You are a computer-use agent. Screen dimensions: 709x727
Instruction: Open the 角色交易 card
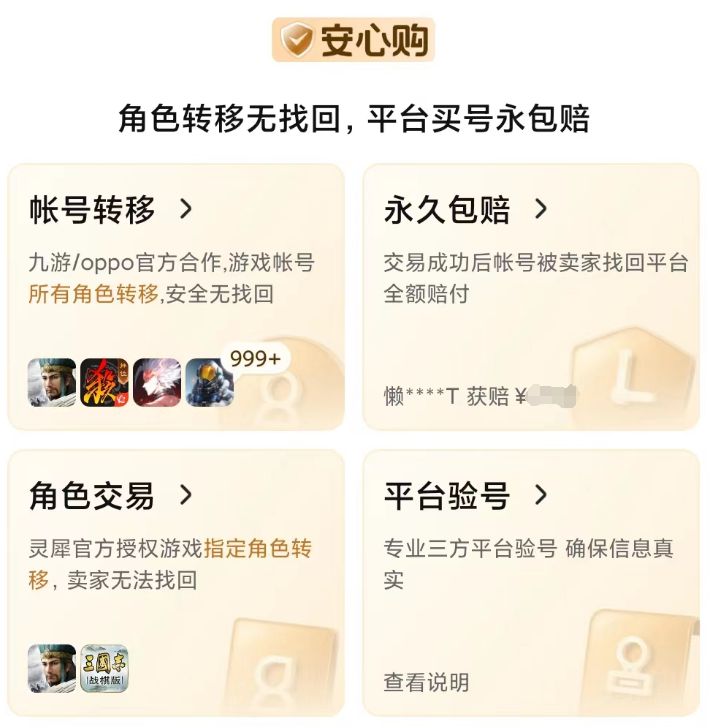click(110, 495)
